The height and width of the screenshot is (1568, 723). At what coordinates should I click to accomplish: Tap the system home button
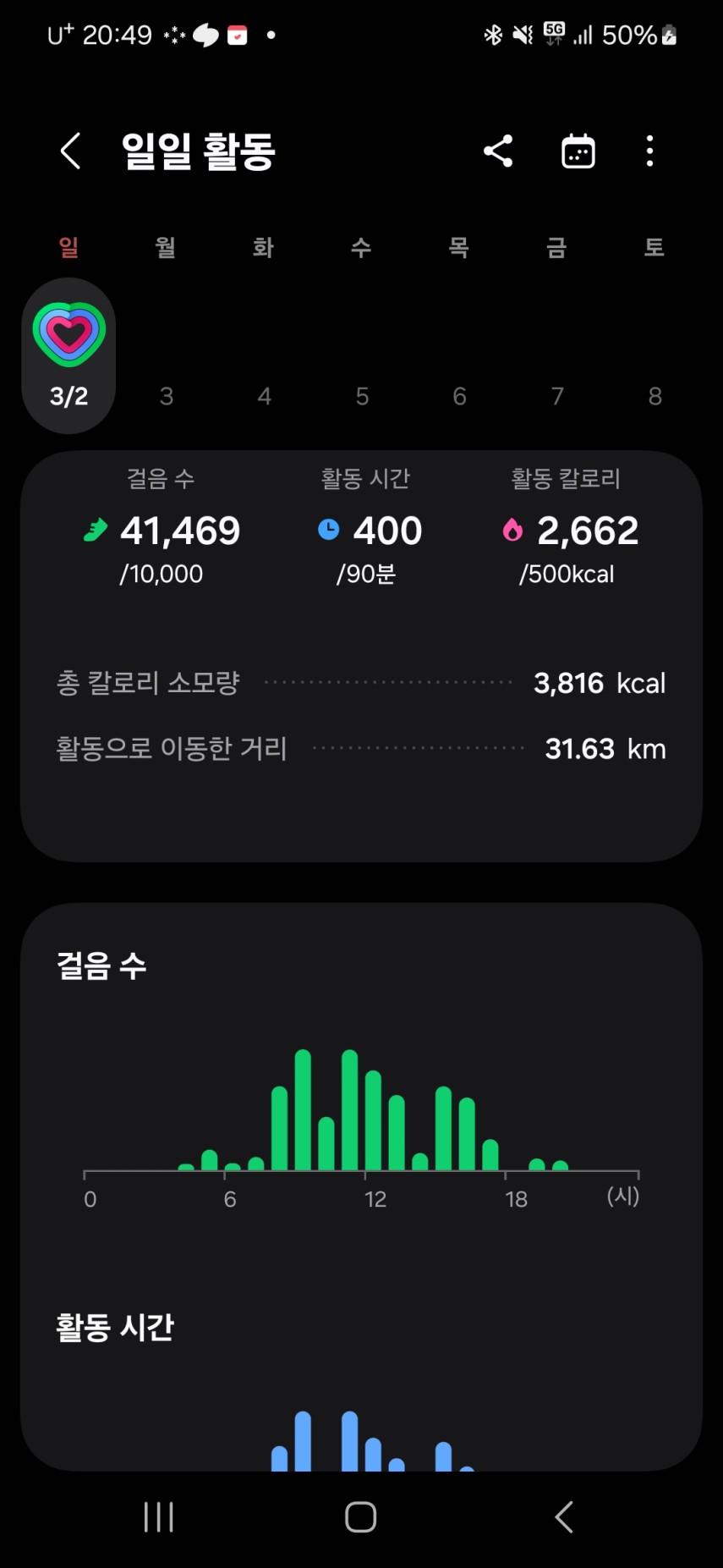[x=361, y=1517]
